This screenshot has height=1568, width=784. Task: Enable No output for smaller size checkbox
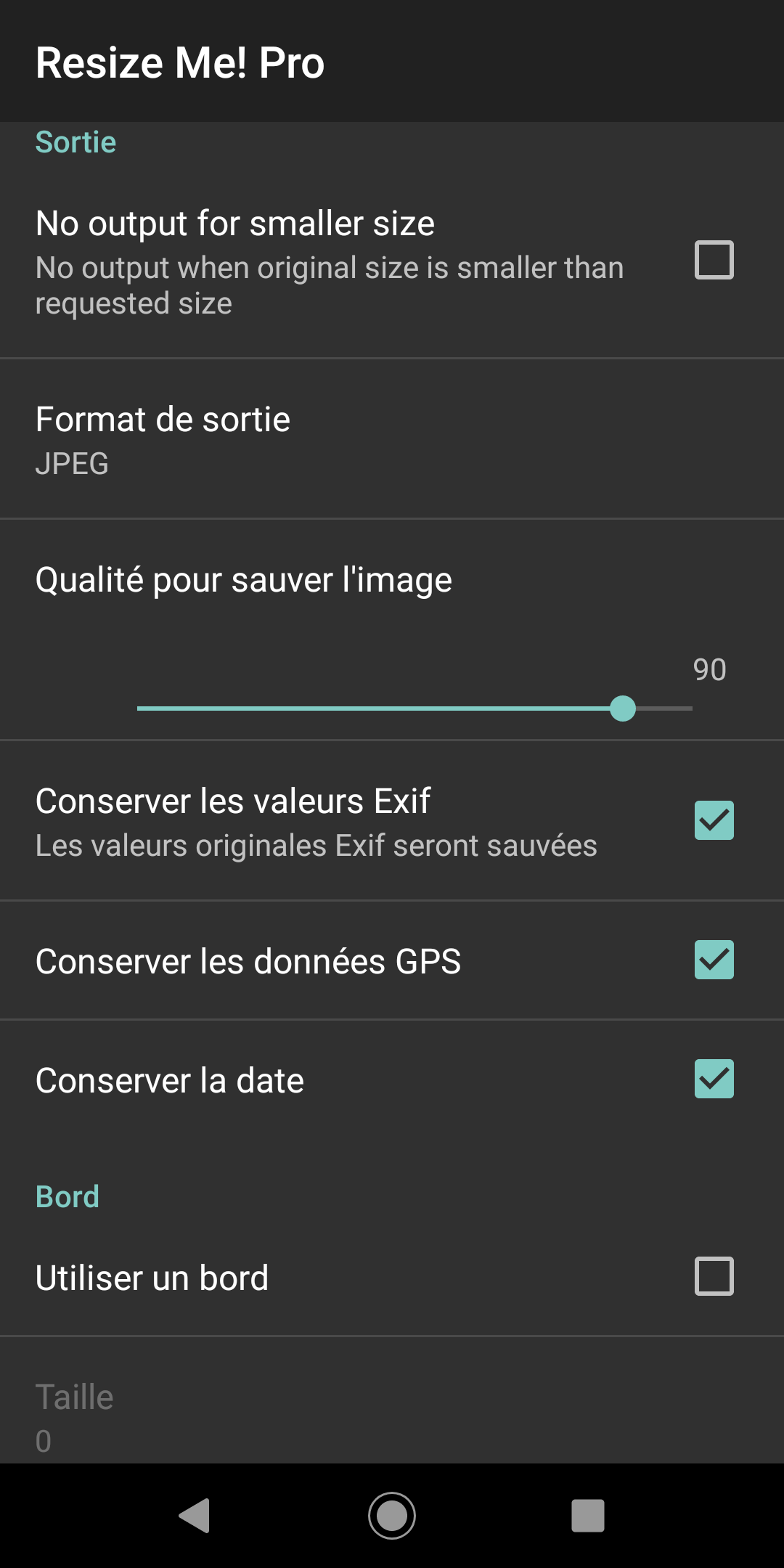pos(714,260)
